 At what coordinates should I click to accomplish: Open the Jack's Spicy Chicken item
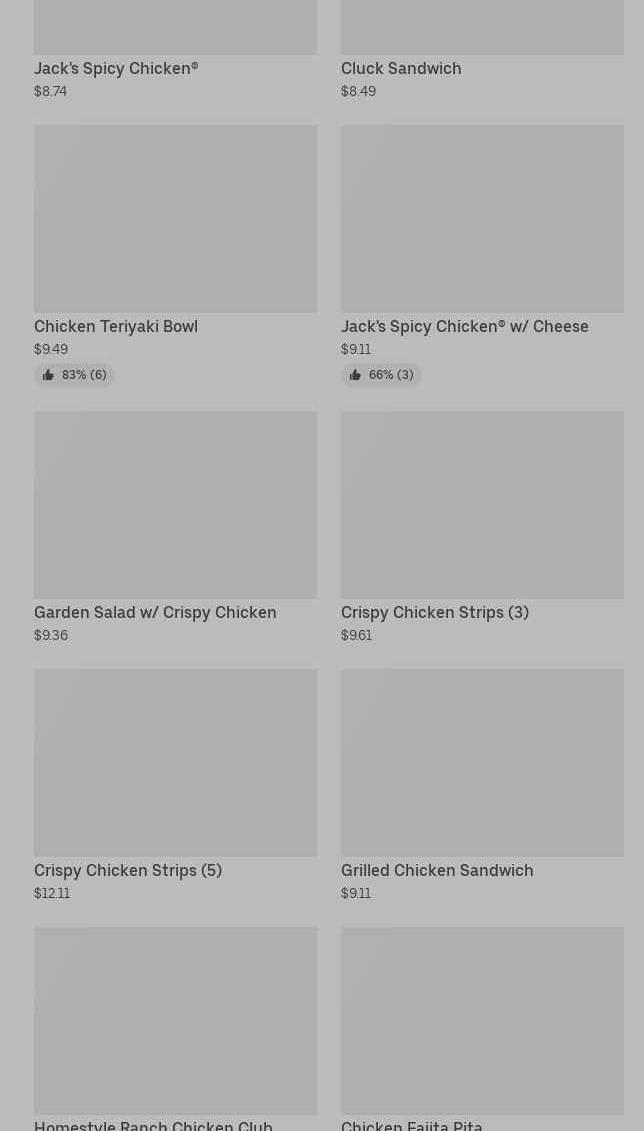175,50
